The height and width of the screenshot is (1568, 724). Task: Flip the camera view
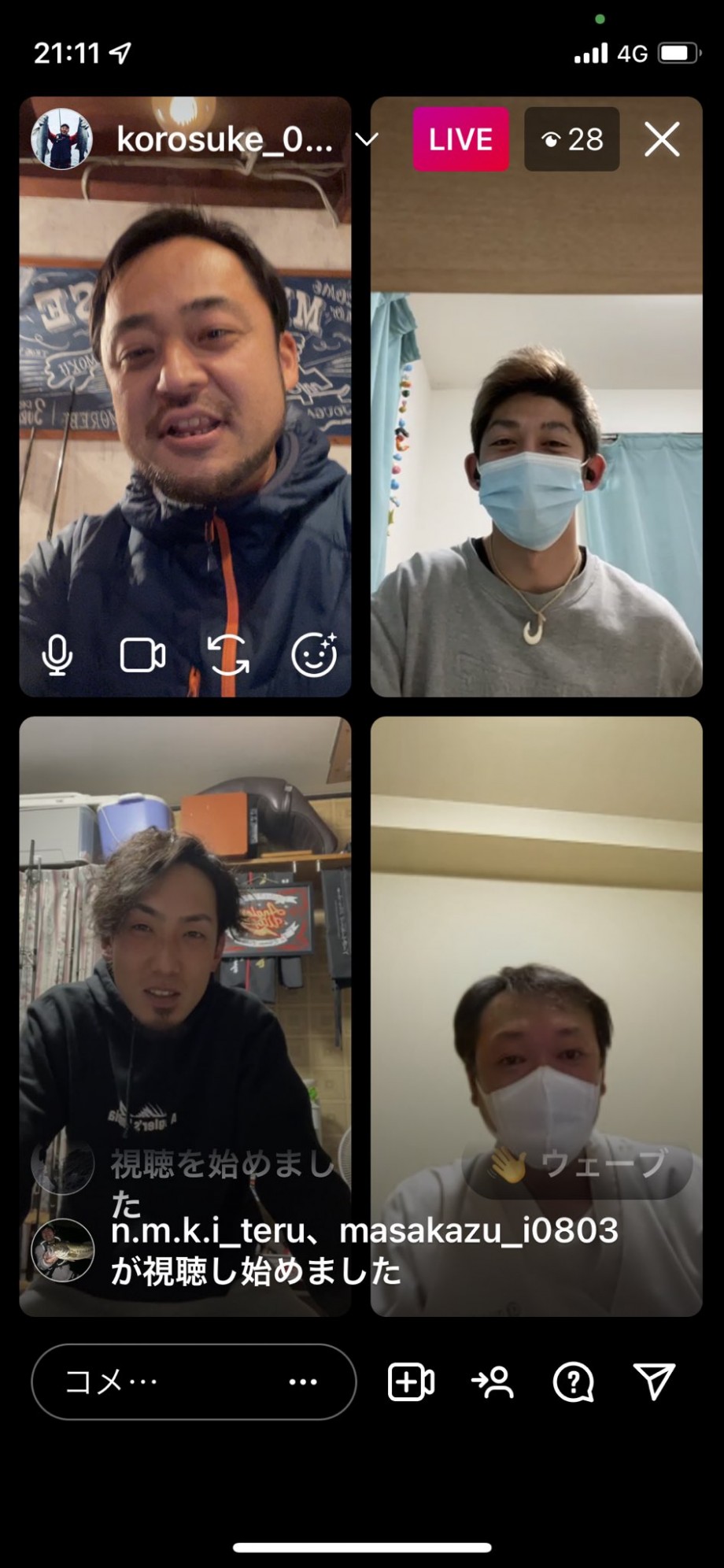pos(228,655)
